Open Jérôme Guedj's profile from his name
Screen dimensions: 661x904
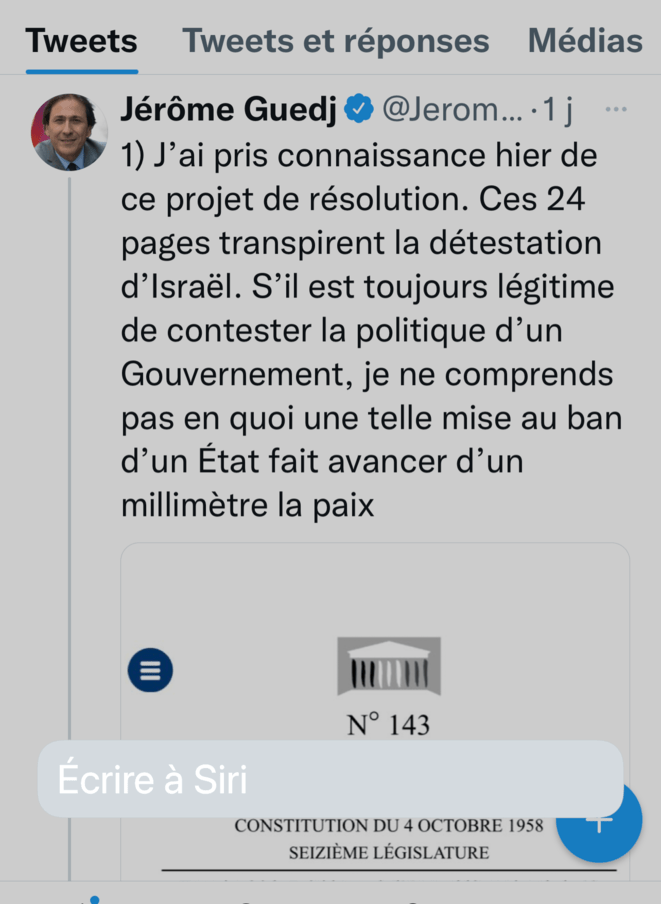point(229,109)
